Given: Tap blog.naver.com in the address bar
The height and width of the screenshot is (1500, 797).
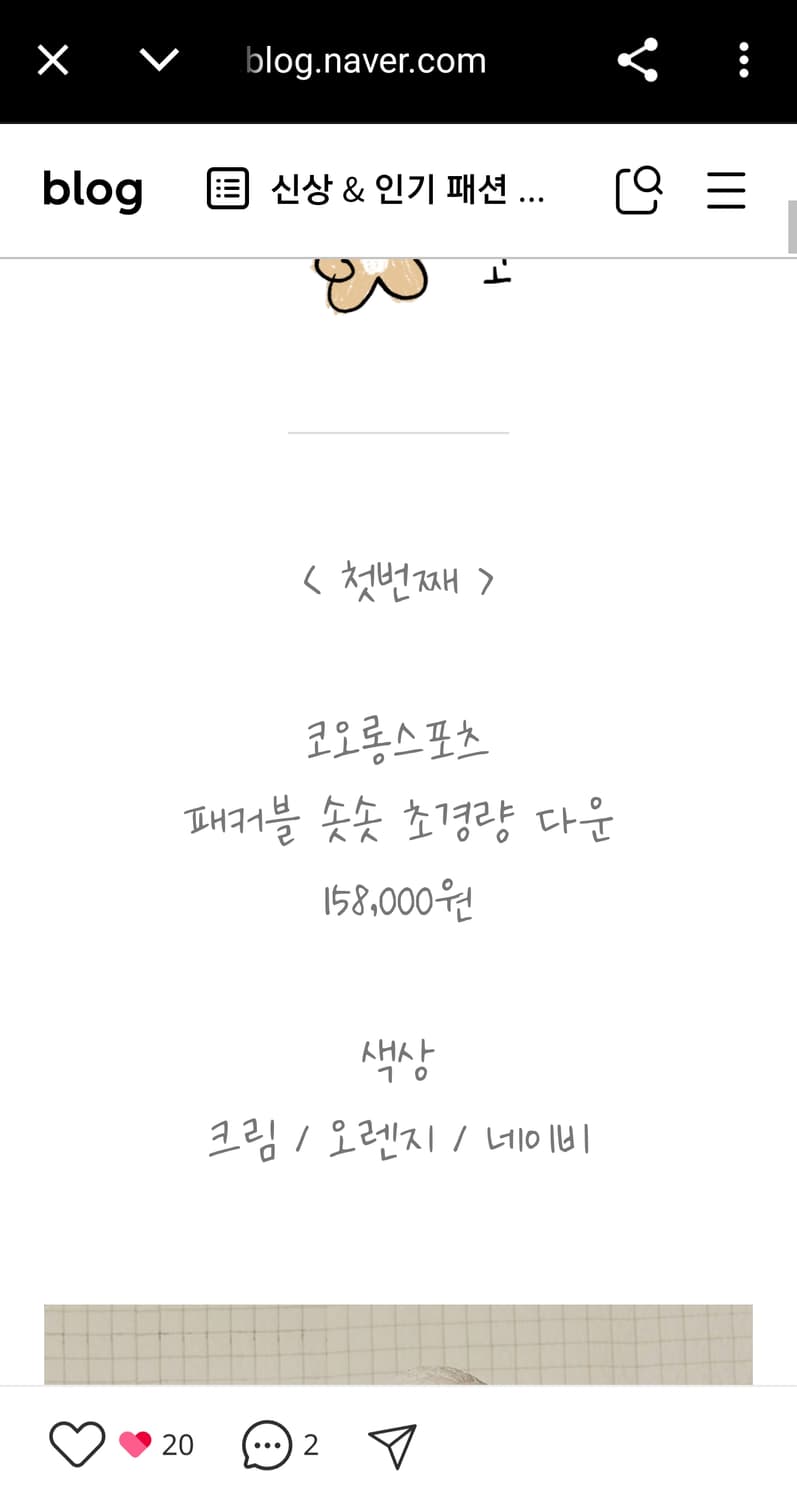Looking at the screenshot, I should pos(366,60).
